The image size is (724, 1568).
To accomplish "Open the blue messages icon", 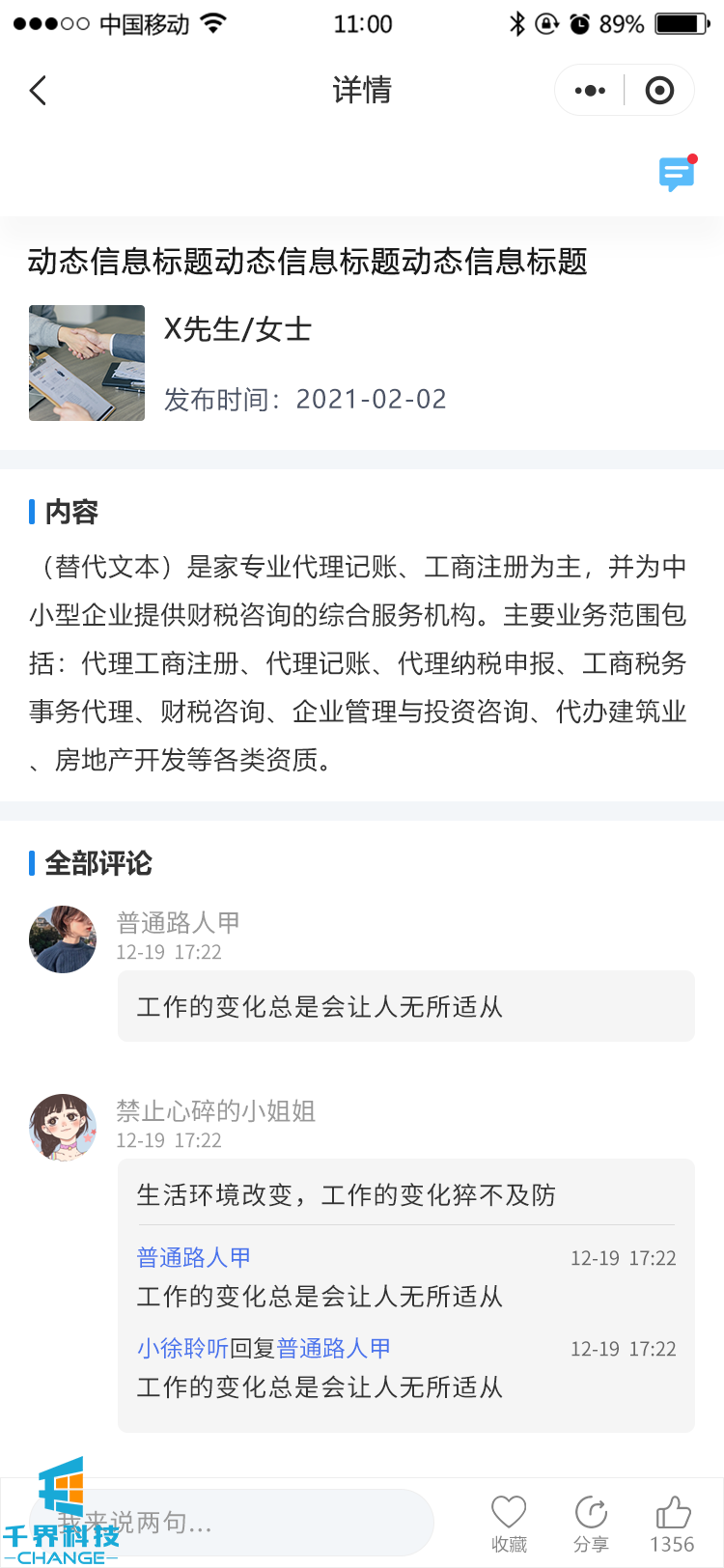I will pos(677,174).
